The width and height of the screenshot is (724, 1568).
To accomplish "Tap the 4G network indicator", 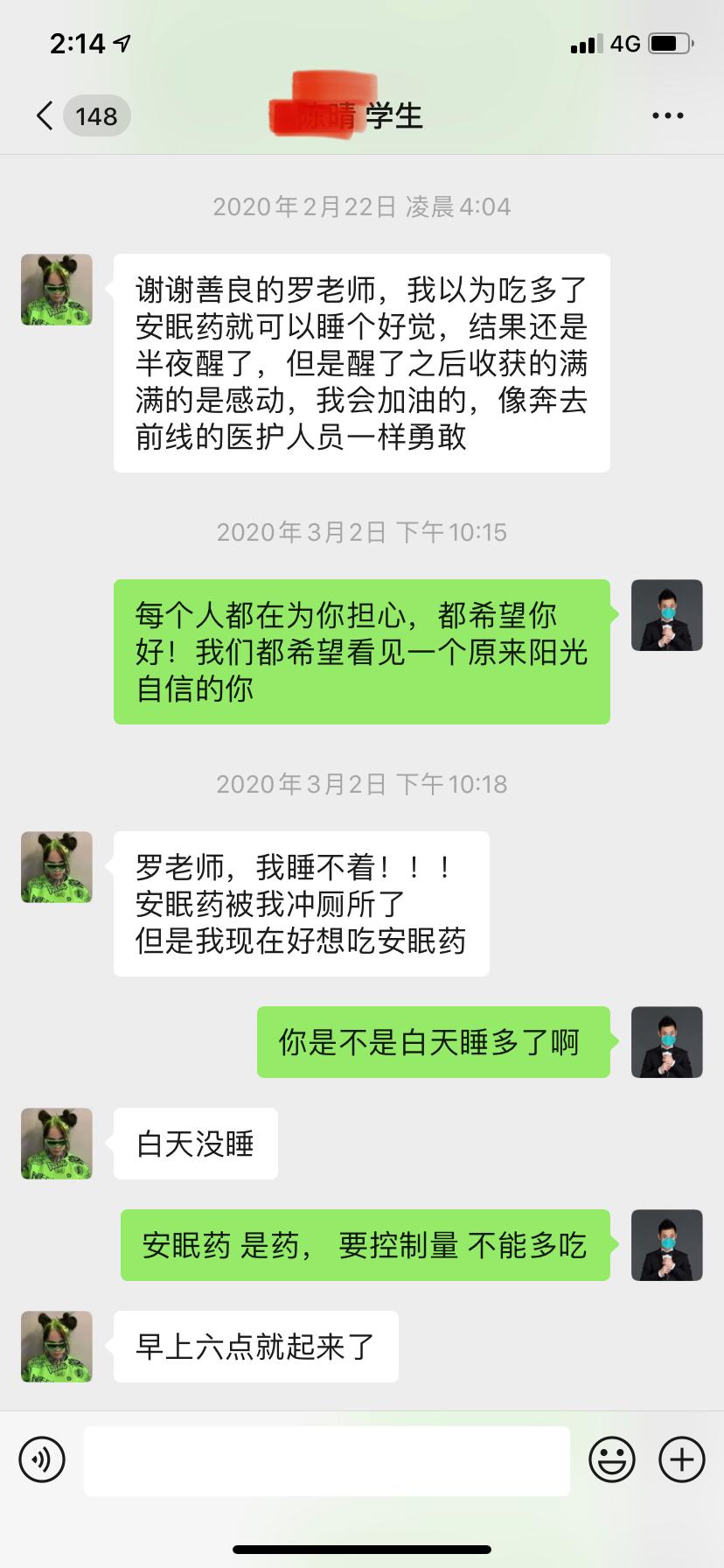I will tap(626, 40).
